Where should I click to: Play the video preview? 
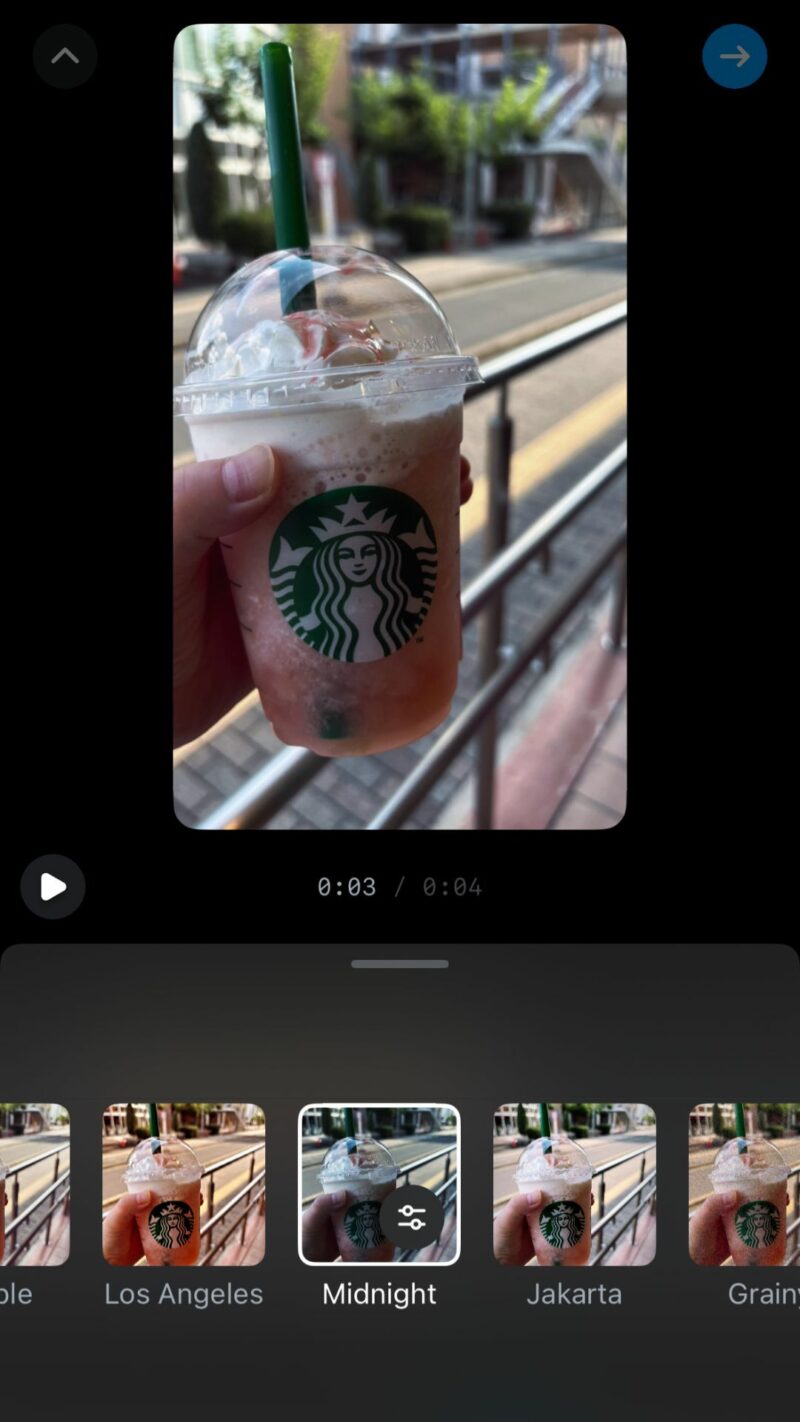53,886
